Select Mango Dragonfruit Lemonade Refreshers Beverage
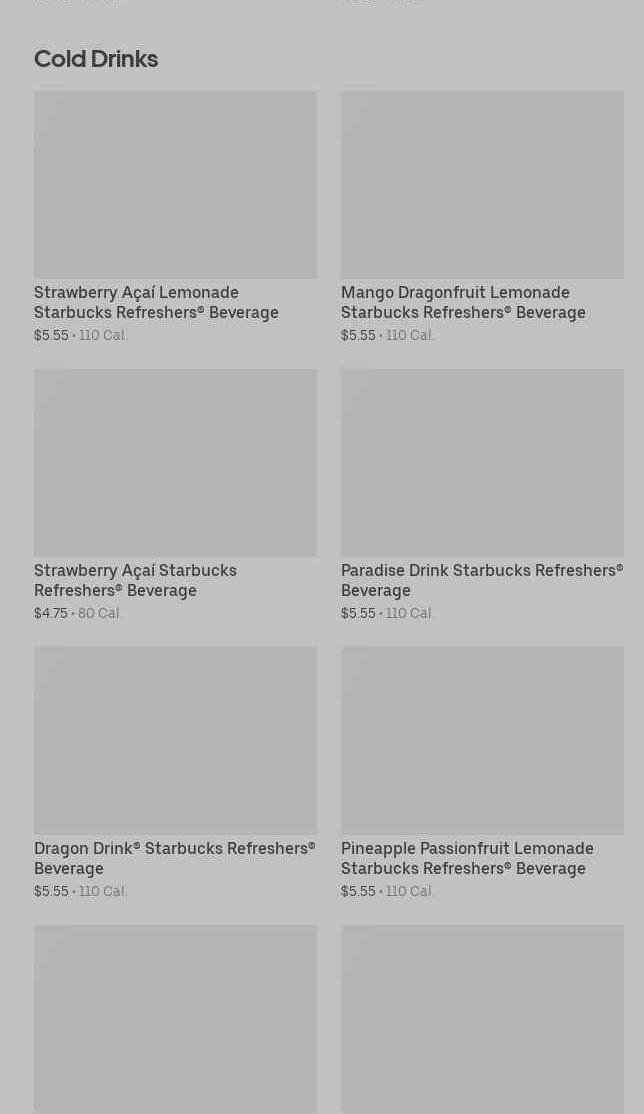644x1114 pixels. pyautogui.click(x=482, y=217)
